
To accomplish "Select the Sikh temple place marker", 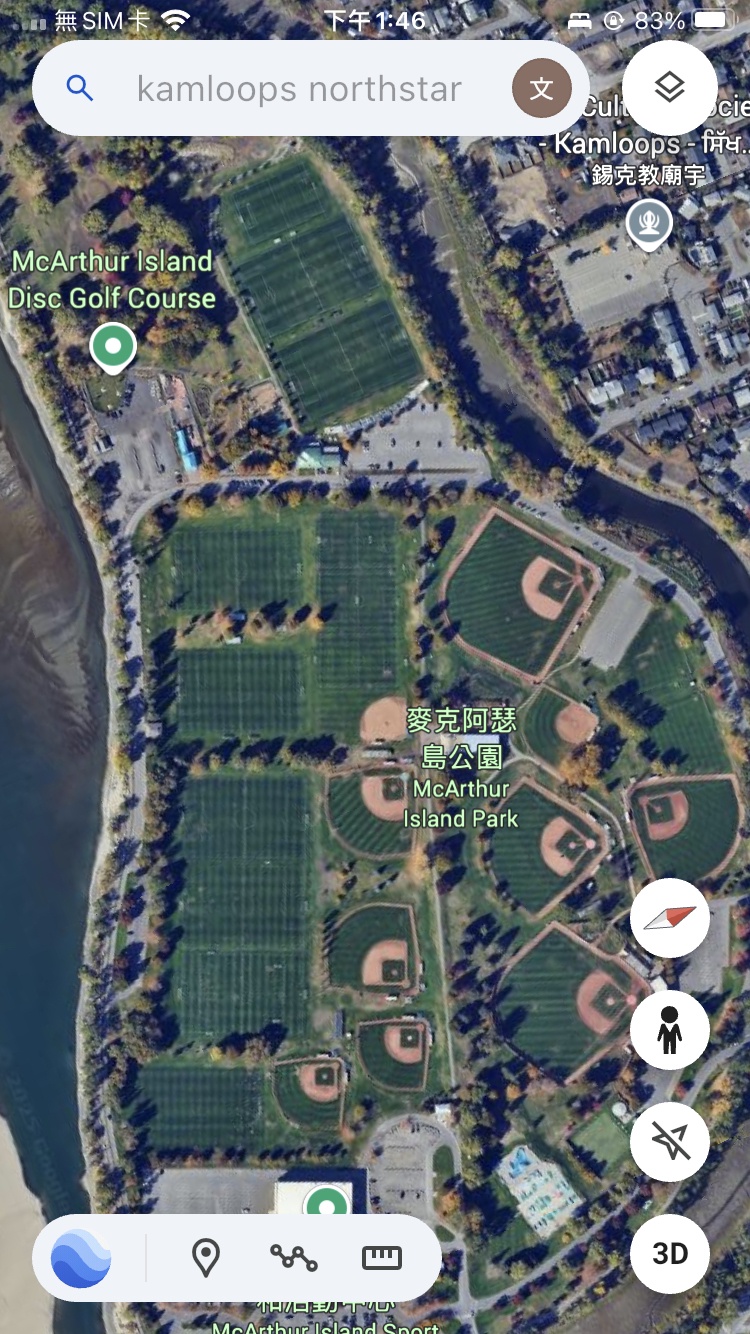I will (648, 222).
